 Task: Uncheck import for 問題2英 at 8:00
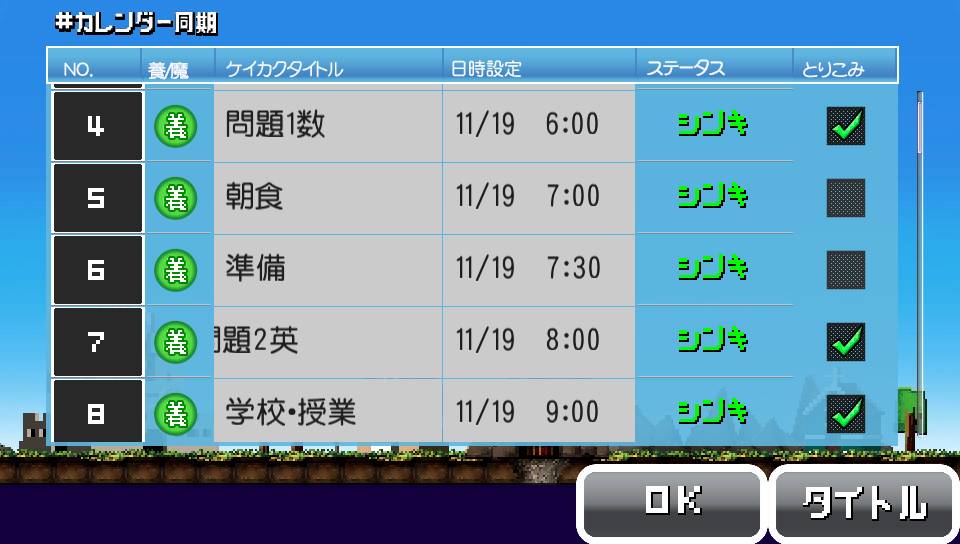pos(846,342)
